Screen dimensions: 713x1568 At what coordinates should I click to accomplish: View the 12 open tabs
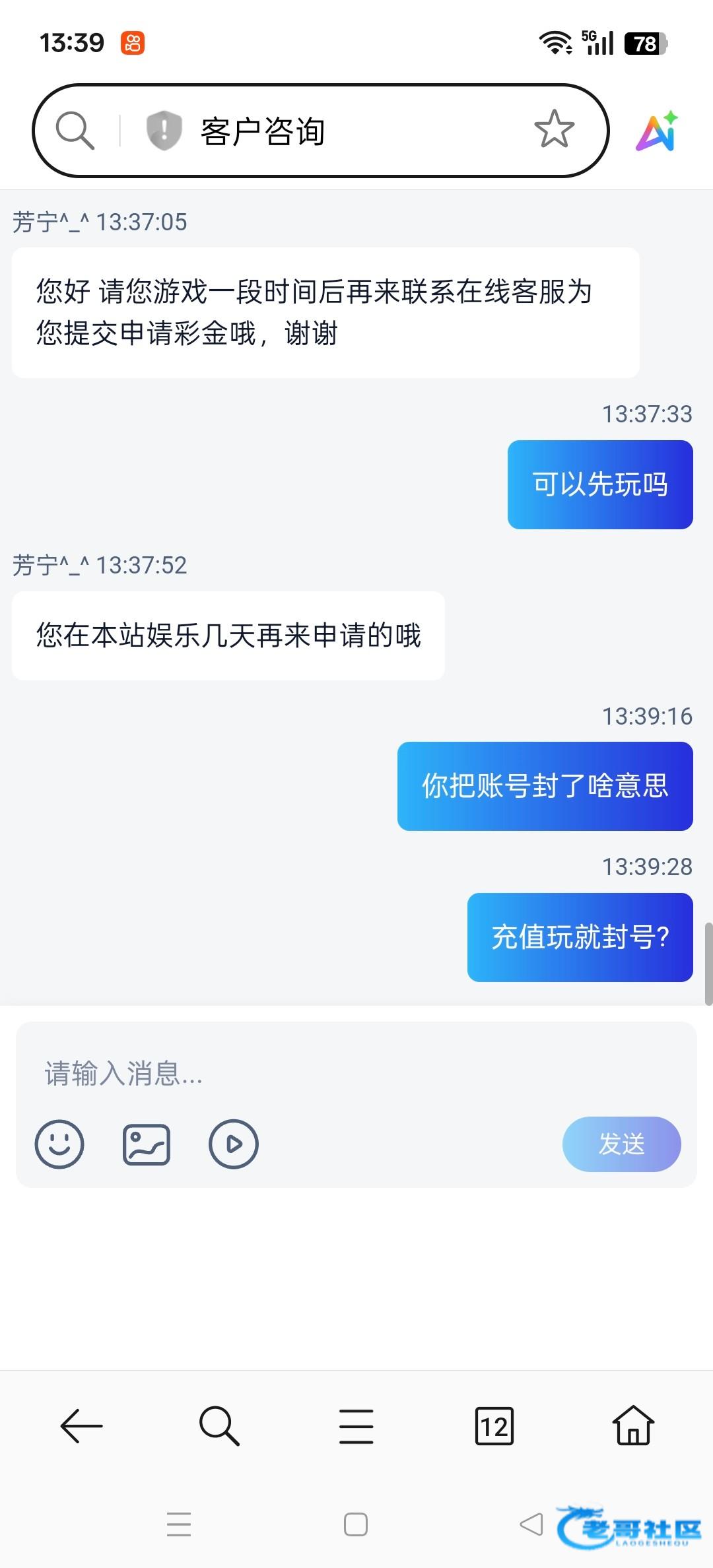pos(494,1426)
